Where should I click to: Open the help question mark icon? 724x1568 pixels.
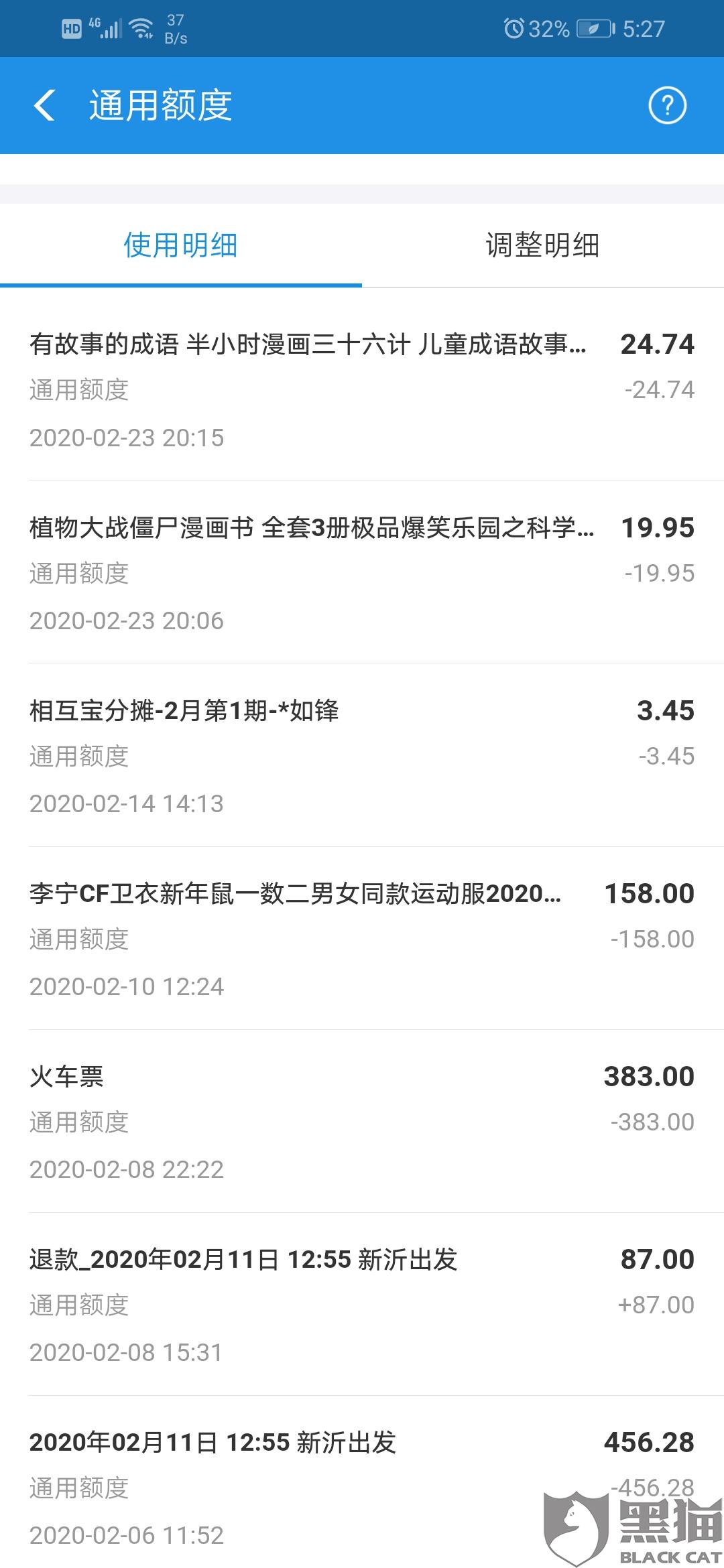667,106
